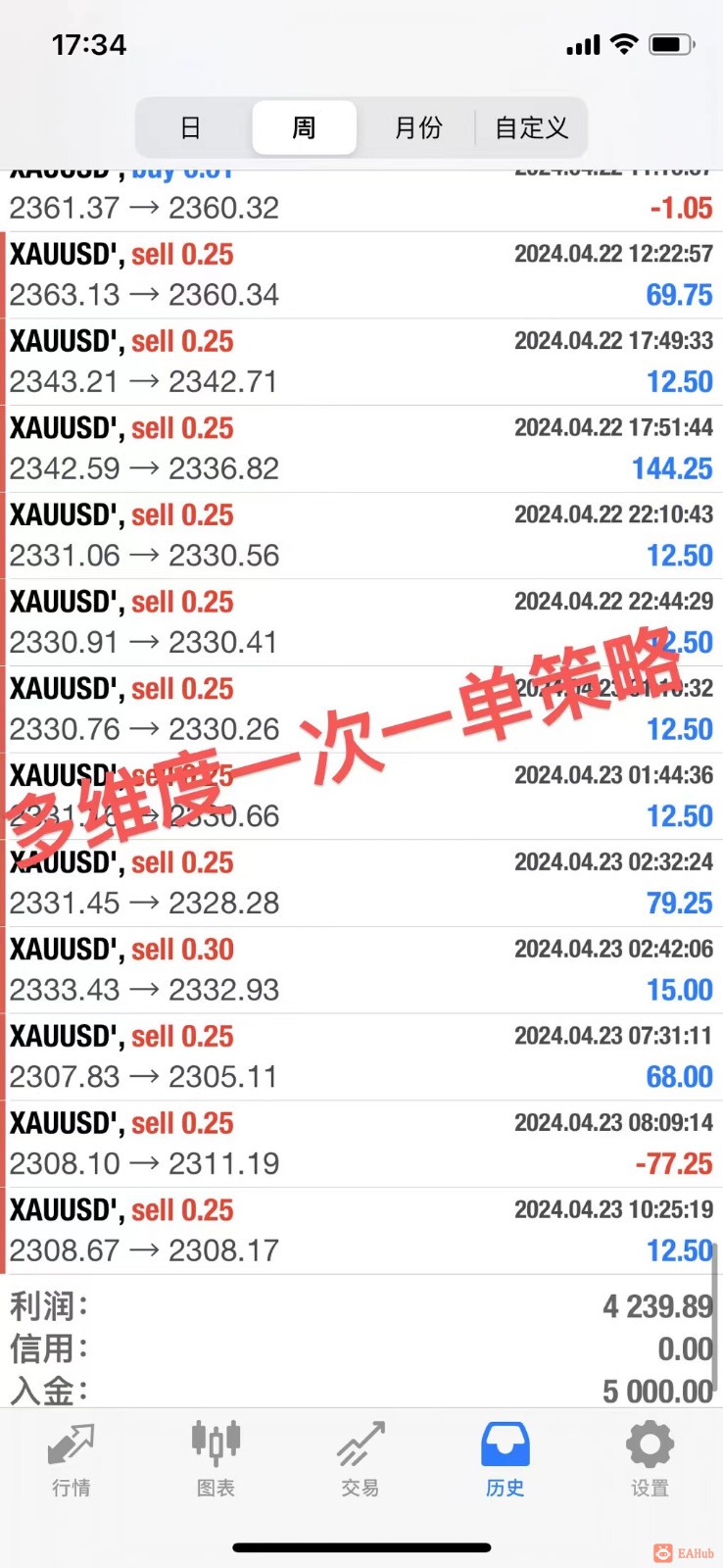Expand the losing trade of -77.25
The width and height of the screenshot is (723, 1568).
click(x=361, y=1144)
